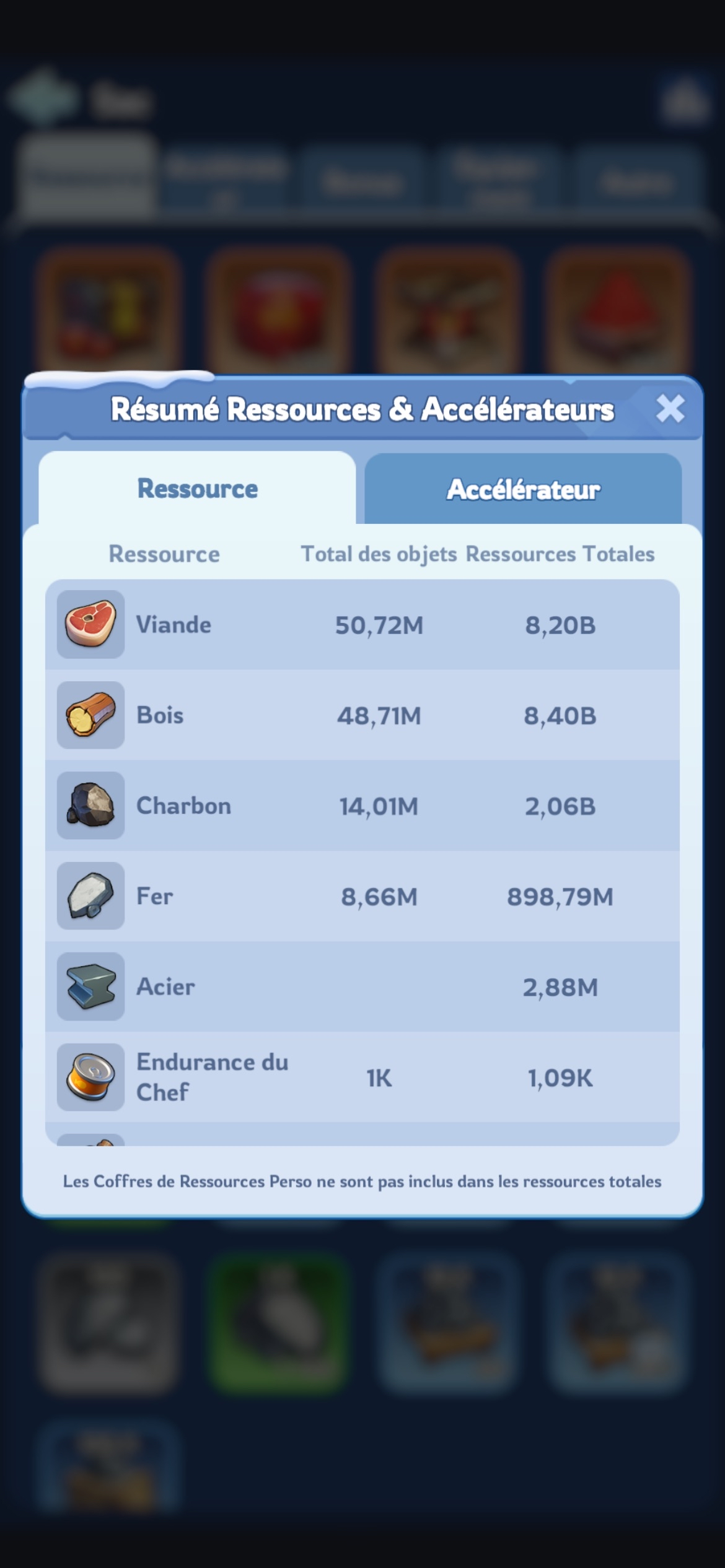Close the Résumé Ressources & Accélérateurs dialog
Screen dimensions: 725x1568
click(x=670, y=409)
